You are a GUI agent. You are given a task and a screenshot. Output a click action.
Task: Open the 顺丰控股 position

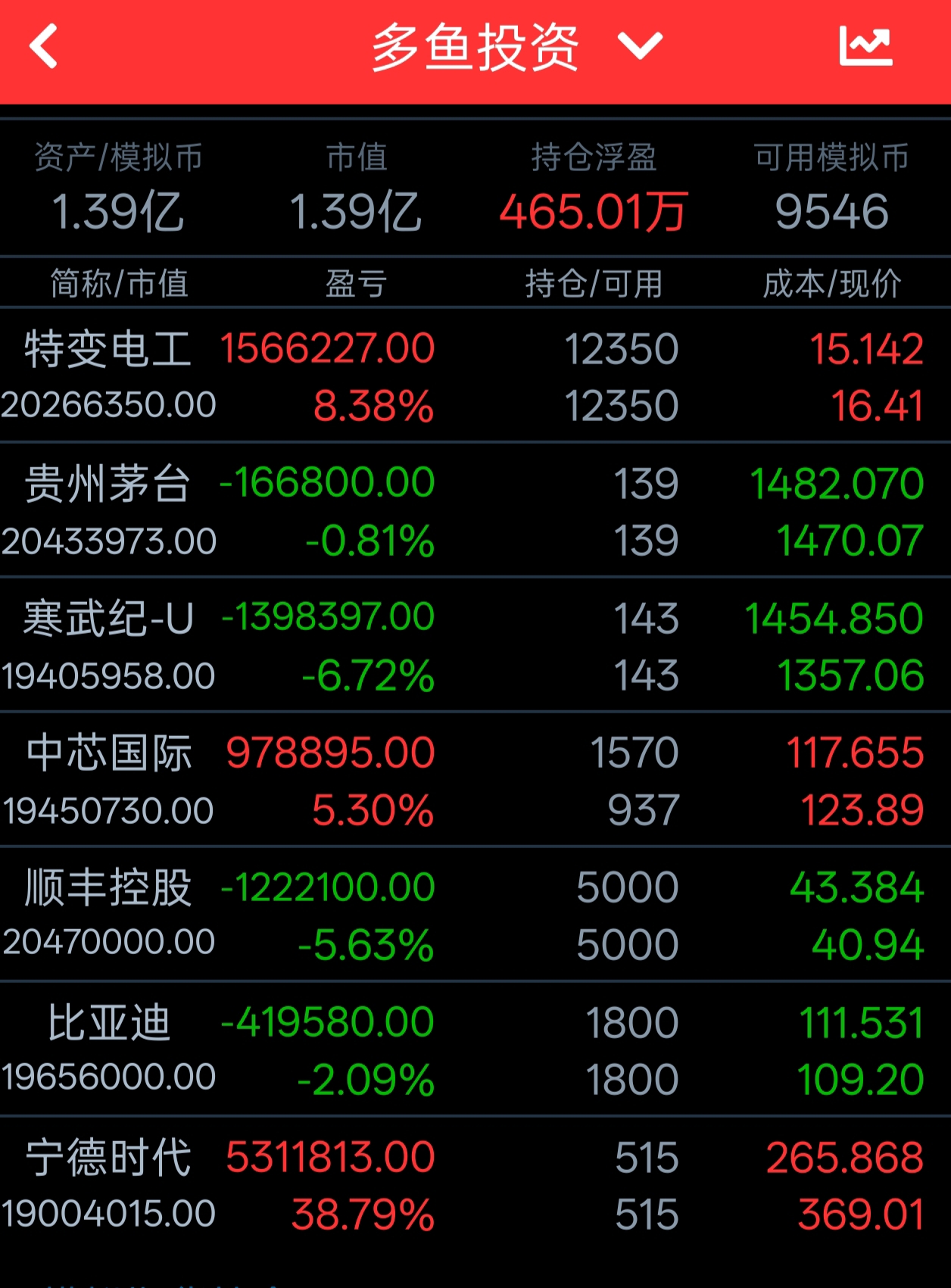click(475, 915)
